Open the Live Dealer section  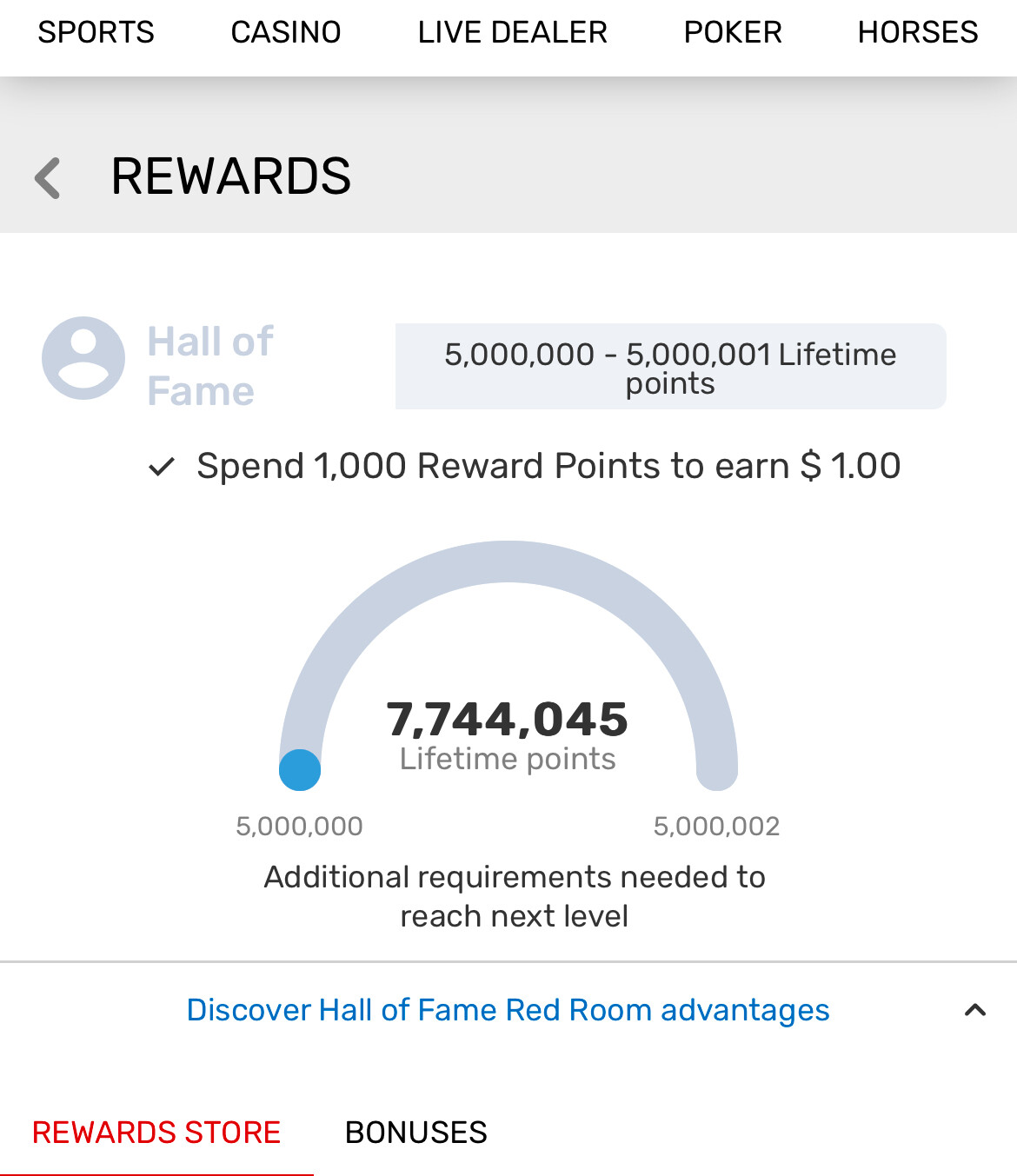[x=512, y=32]
